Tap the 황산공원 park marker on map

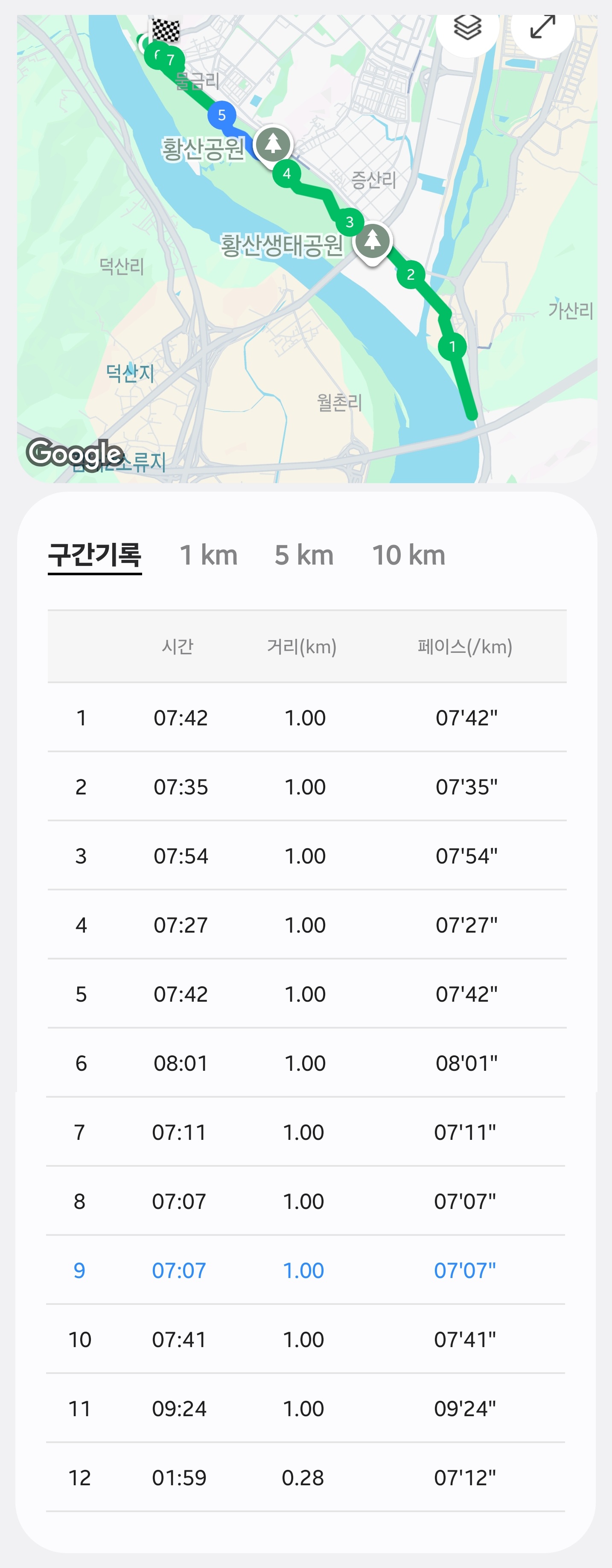pos(273,144)
